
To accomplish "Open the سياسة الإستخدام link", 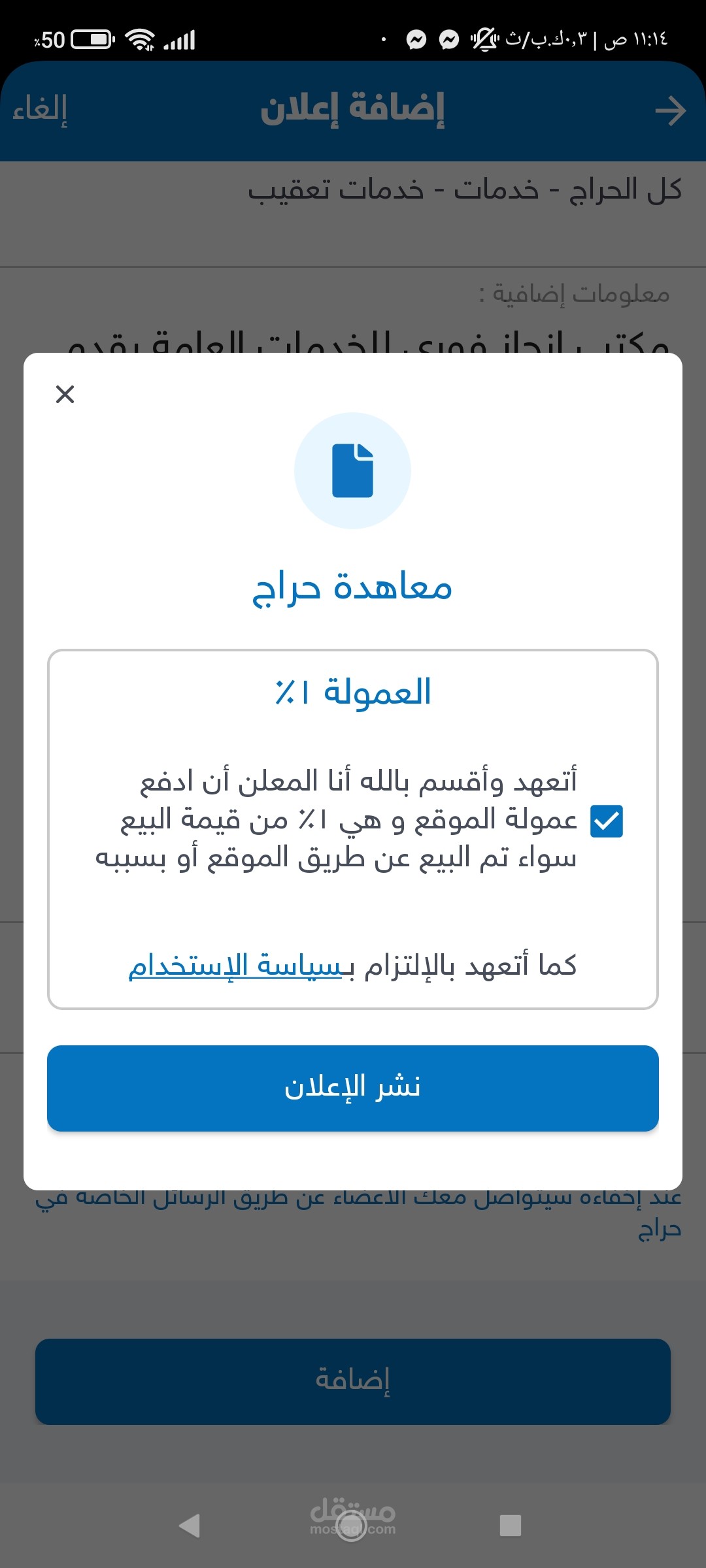I will pyautogui.click(x=235, y=966).
